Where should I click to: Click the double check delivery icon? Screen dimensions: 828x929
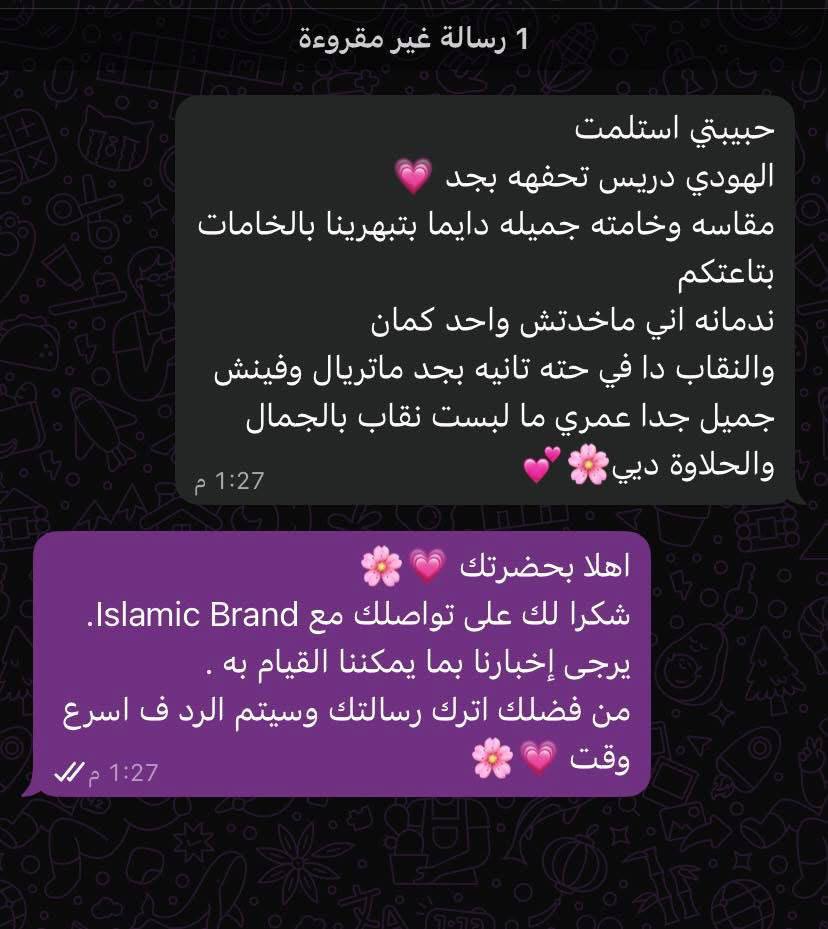[x=68, y=773]
